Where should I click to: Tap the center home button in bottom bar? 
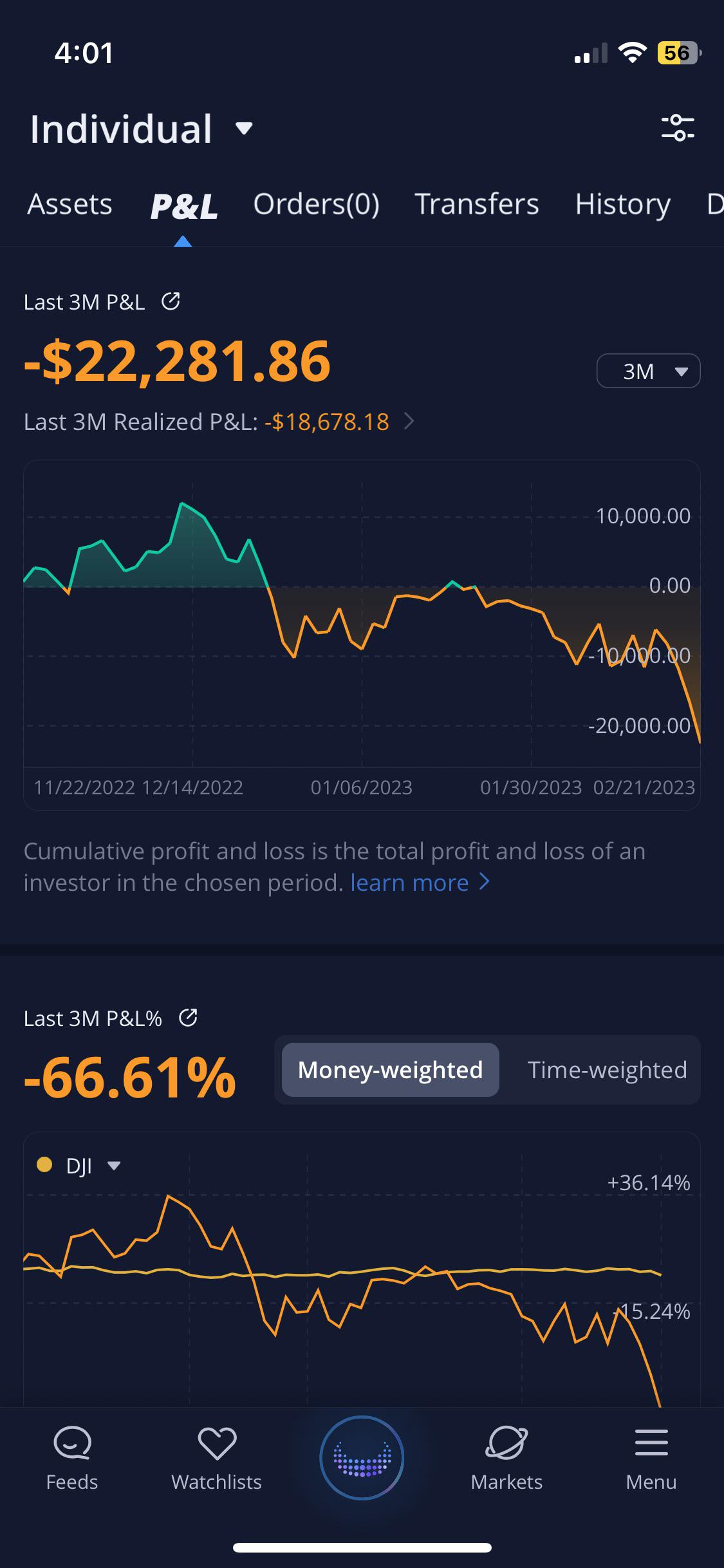tap(362, 1457)
